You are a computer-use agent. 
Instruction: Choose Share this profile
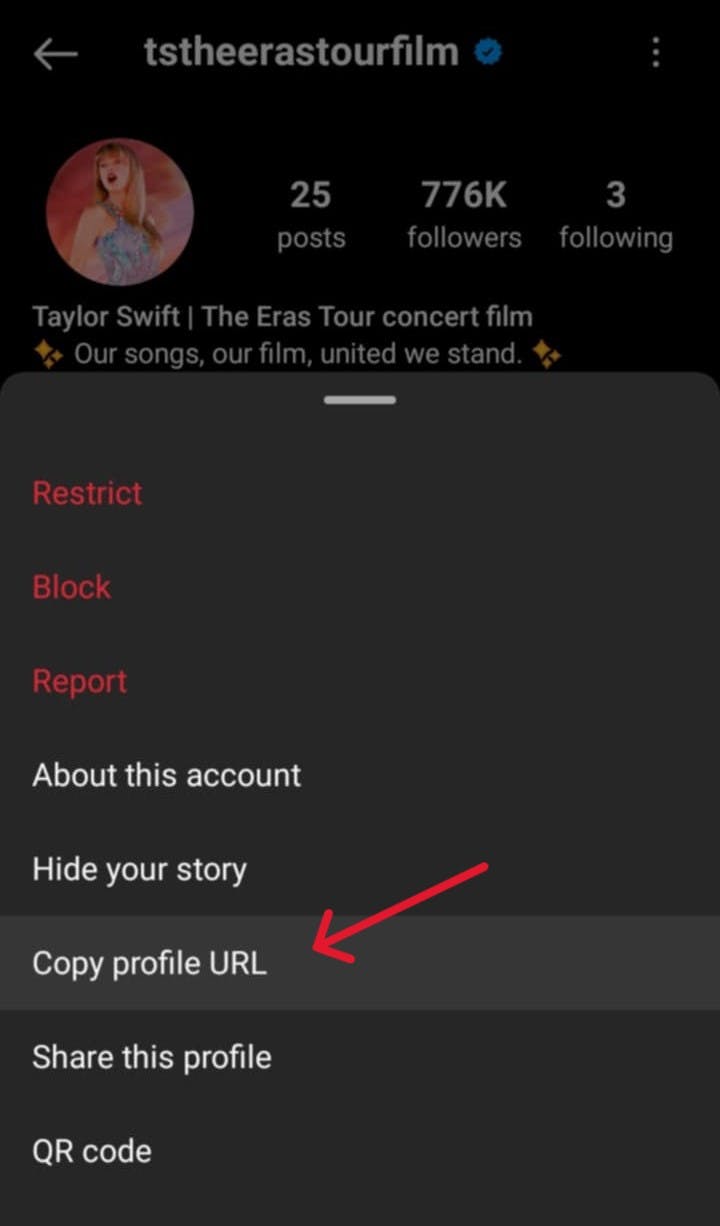pos(152,1057)
